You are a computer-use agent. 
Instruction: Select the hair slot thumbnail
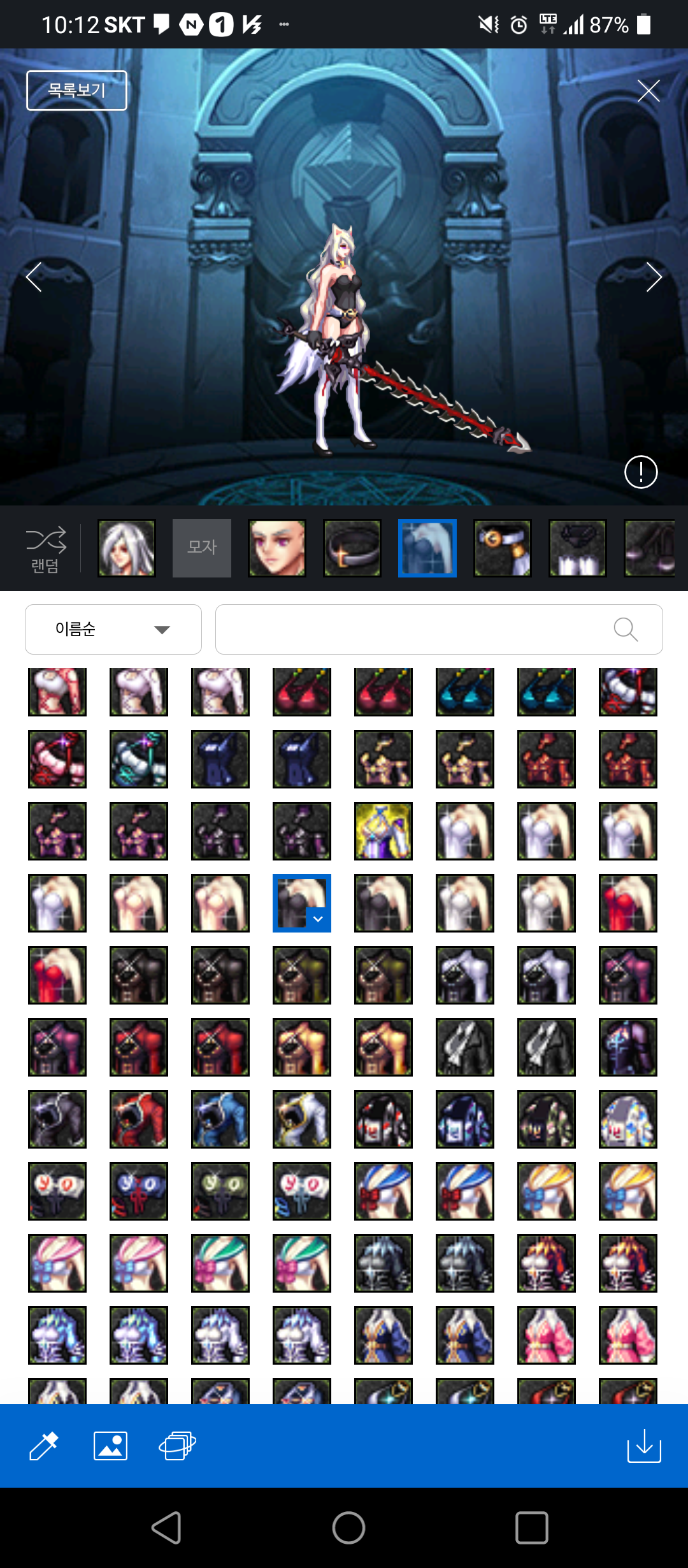(127, 548)
